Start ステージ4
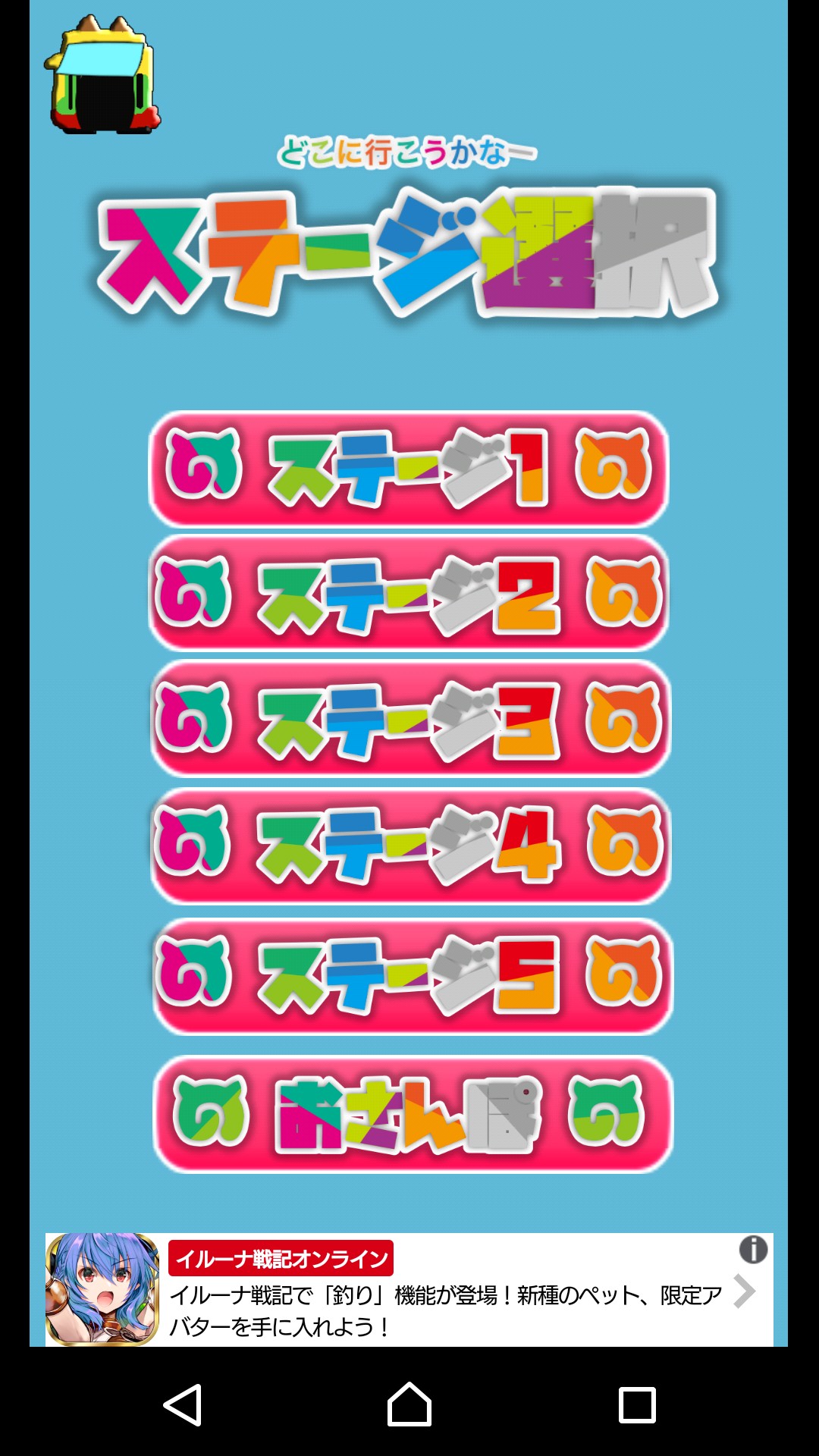Screen dimensions: 819x1456 click(x=410, y=846)
